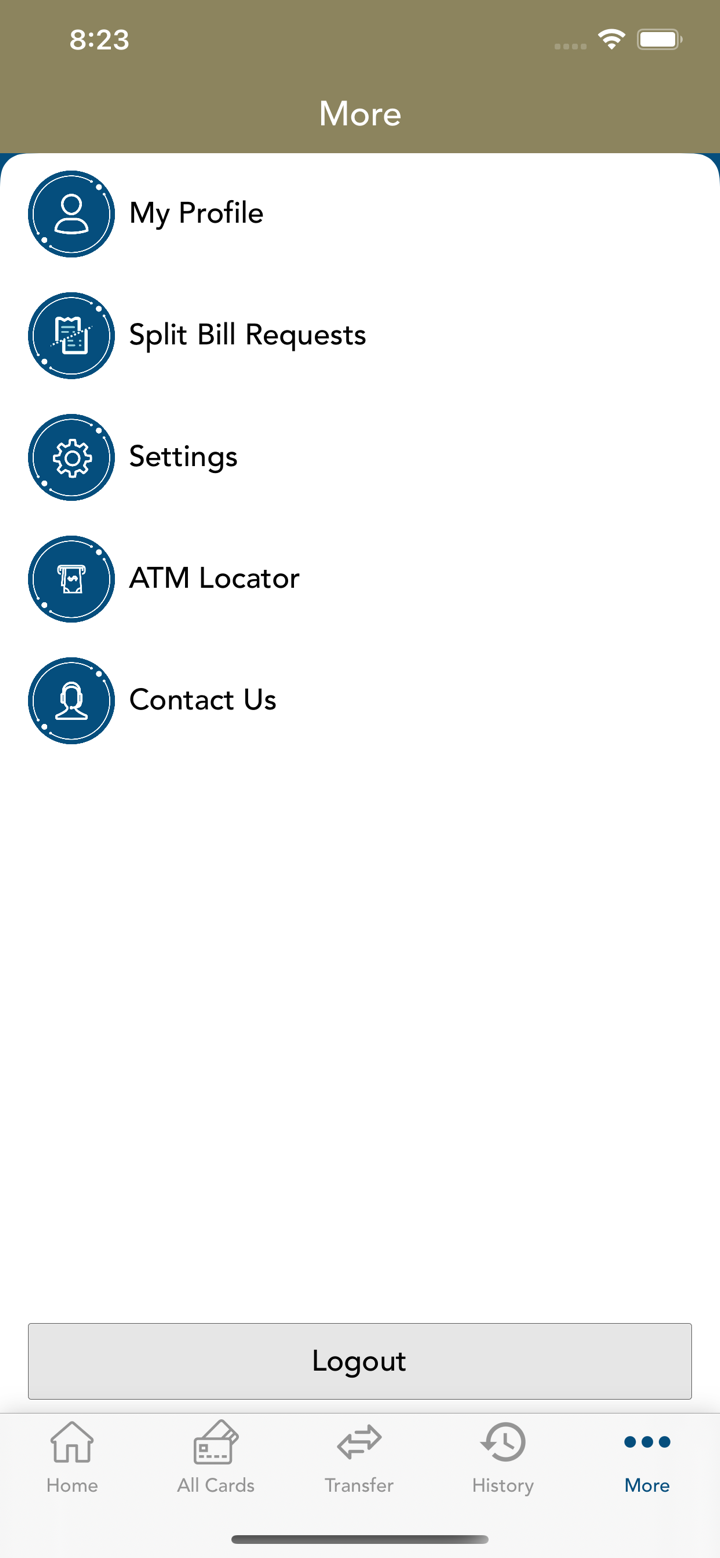Screen dimensions: 720x1558
Task: Select the More ellipsis icon
Action: click(x=647, y=1442)
